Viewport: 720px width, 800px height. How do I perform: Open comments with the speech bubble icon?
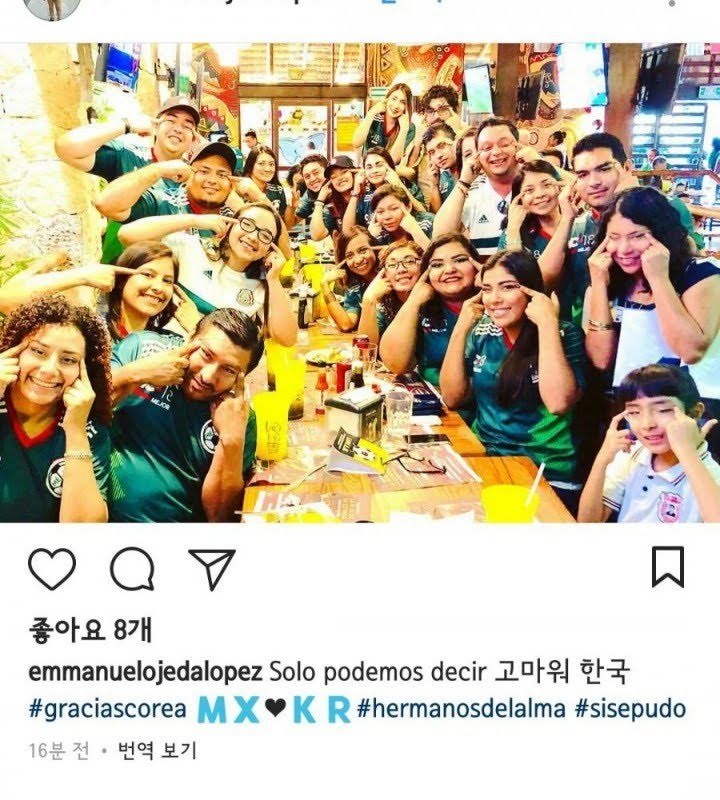pyautogui.click(x=133, y=568)
